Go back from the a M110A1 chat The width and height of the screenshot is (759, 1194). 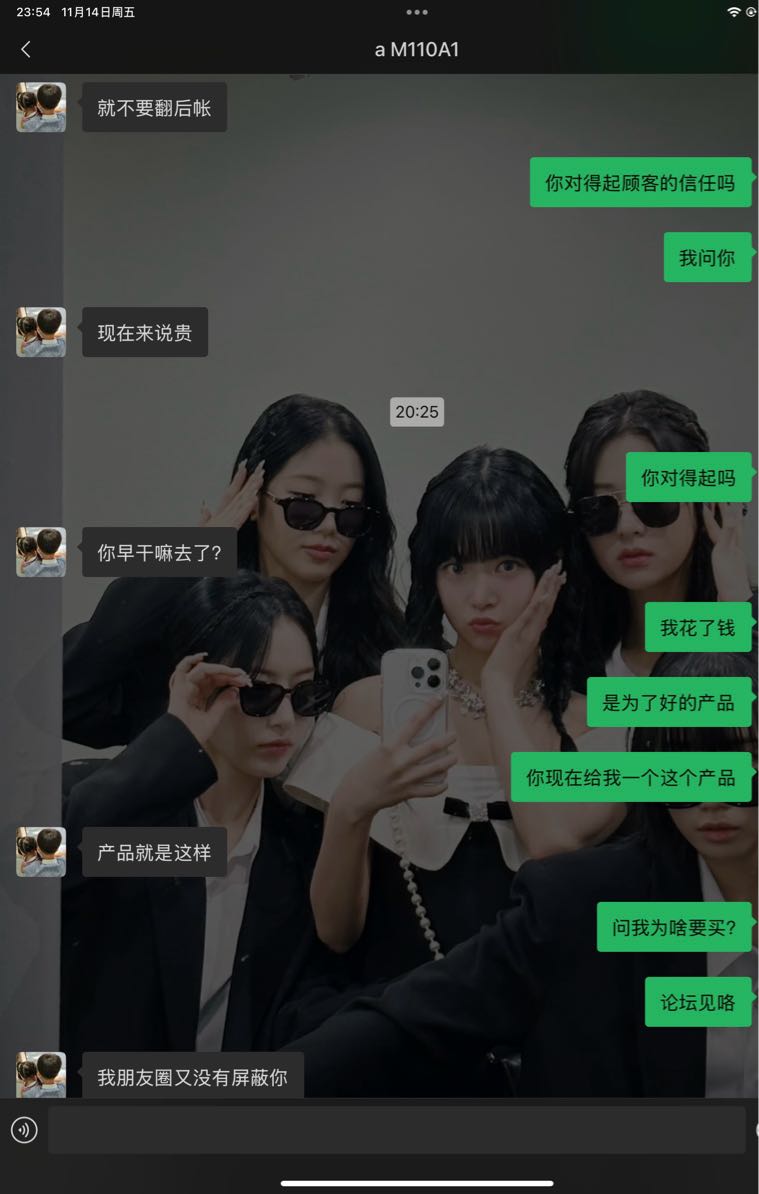[x=26, y=49]
